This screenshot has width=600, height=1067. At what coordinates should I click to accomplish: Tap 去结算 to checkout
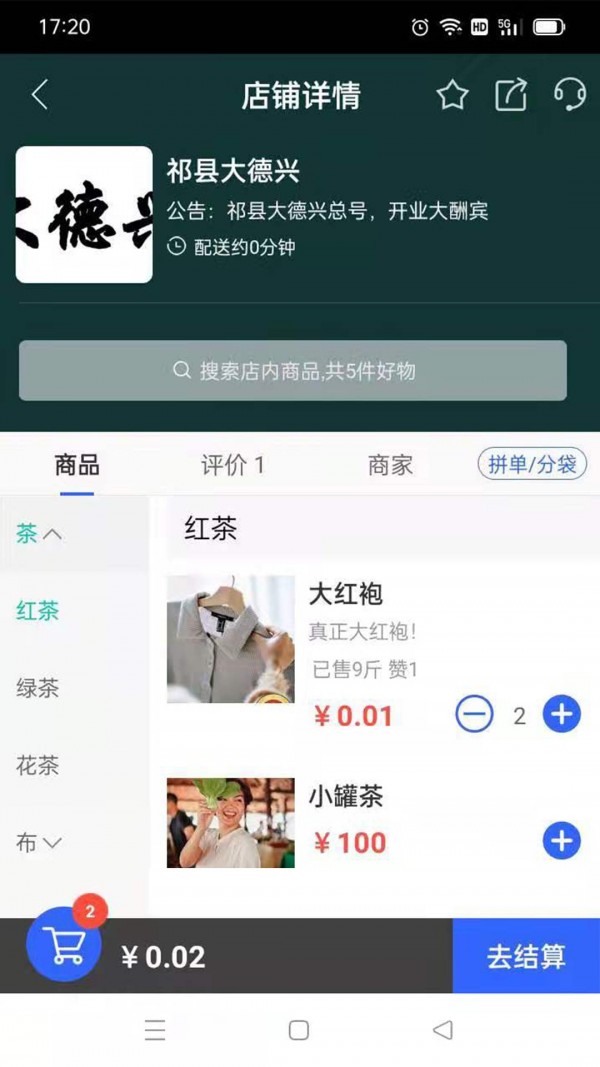click(x=526, y=956)
